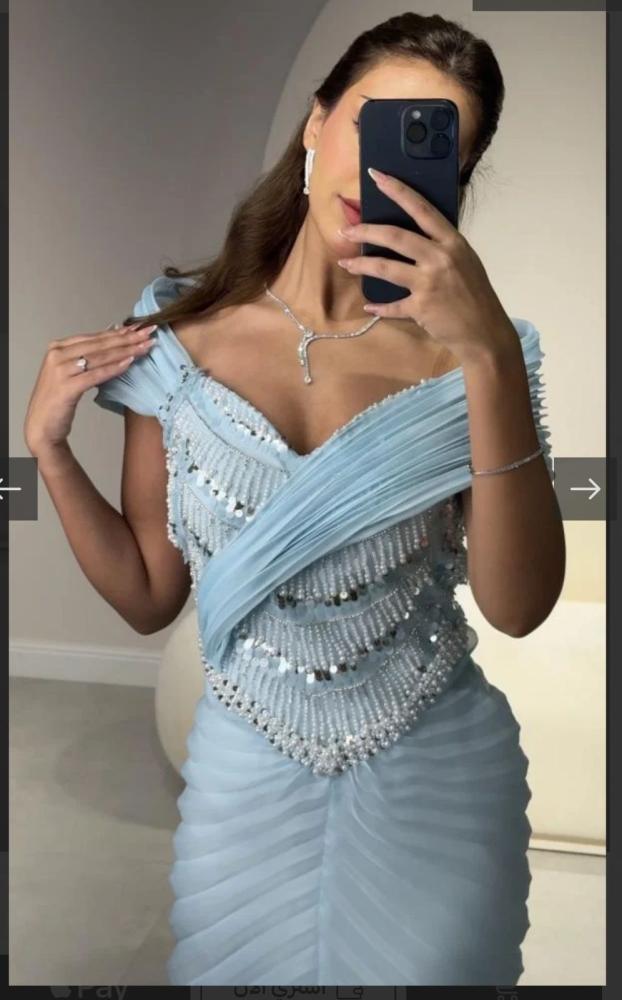Viewport: 622px width, 1000px height.
Task: Go back to the previous product photo
Action: (18, 489)
